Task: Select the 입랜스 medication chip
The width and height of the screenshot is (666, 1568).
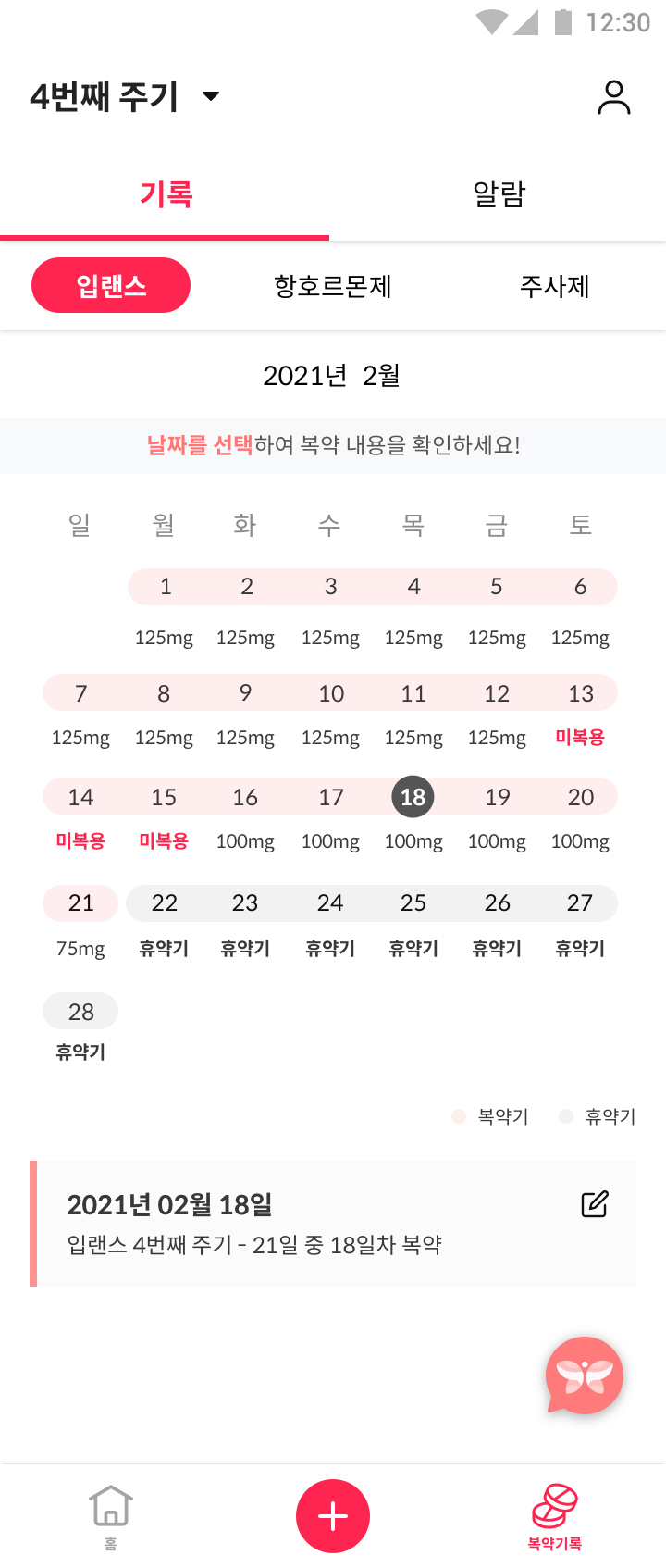Action: click(111, 286)
